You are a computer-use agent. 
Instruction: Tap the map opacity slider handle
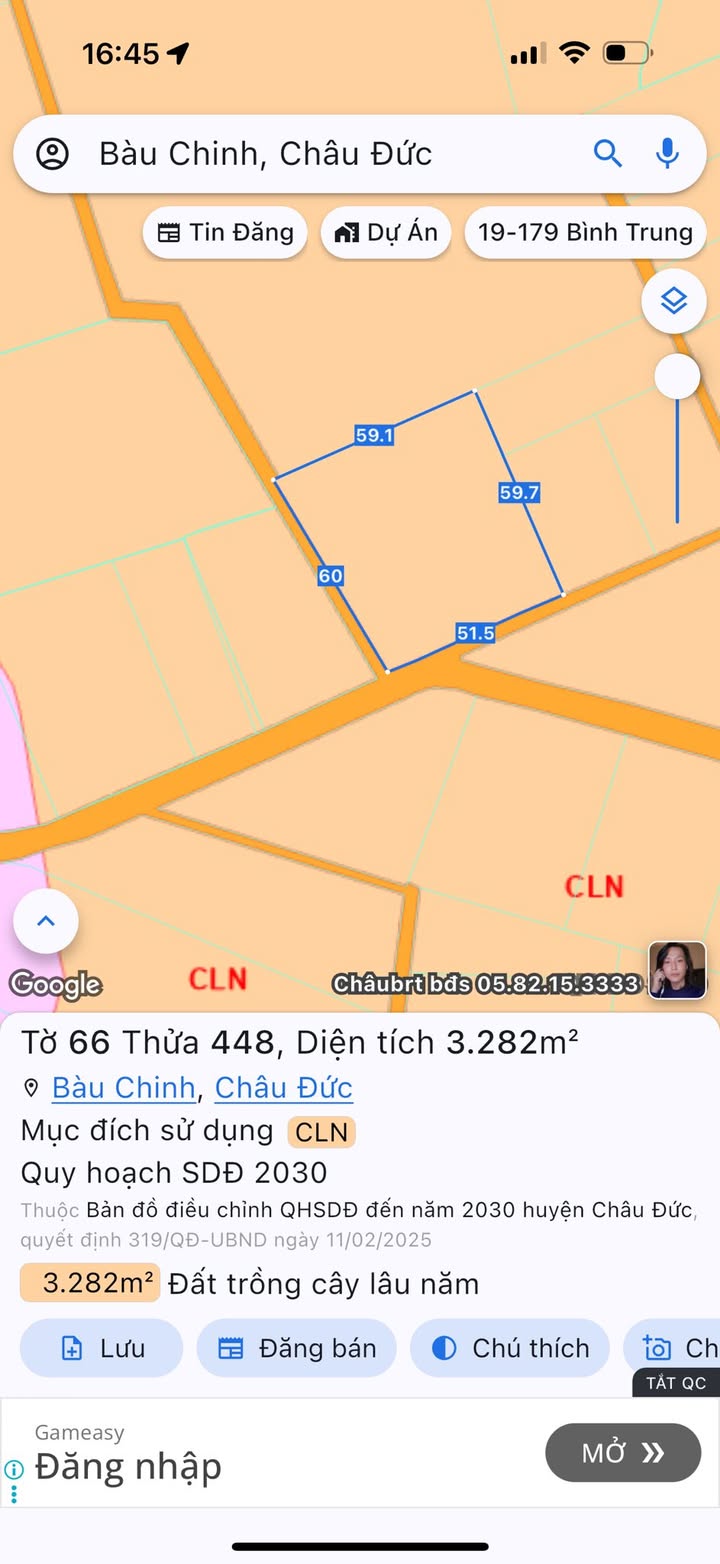click(x=677, y=377)
